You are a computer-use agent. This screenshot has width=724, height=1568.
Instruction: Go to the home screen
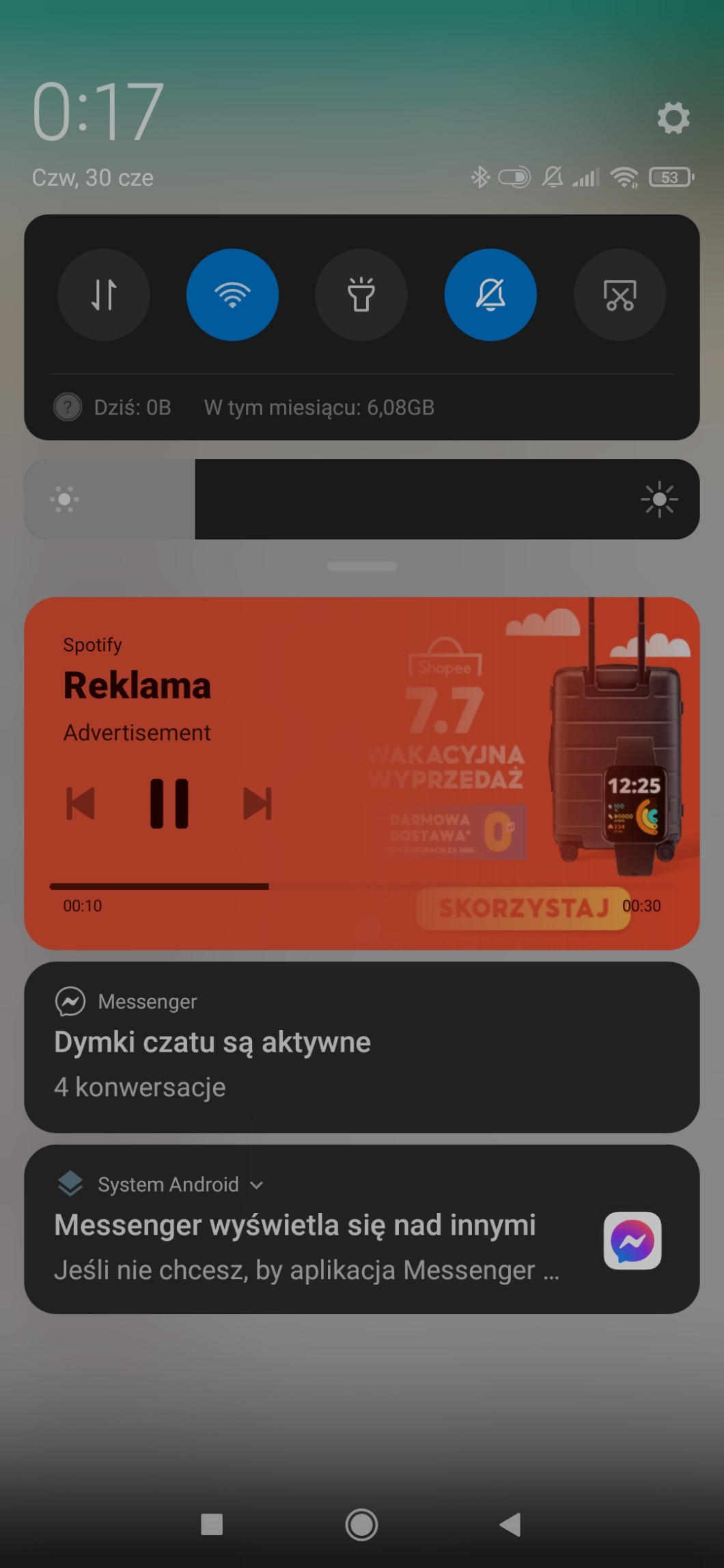[x=361, y=1524]
